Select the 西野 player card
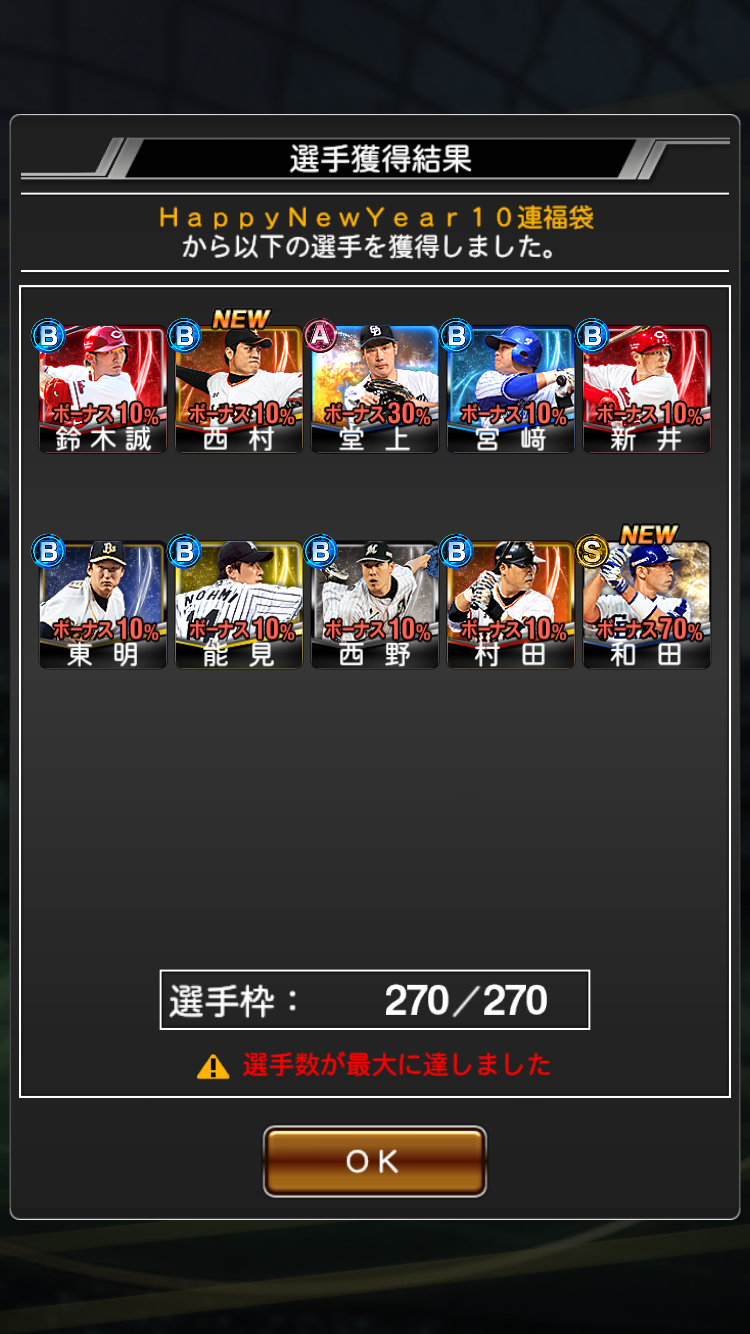The width and height of the screenshot is (750, 1334). tap(375, 605)
